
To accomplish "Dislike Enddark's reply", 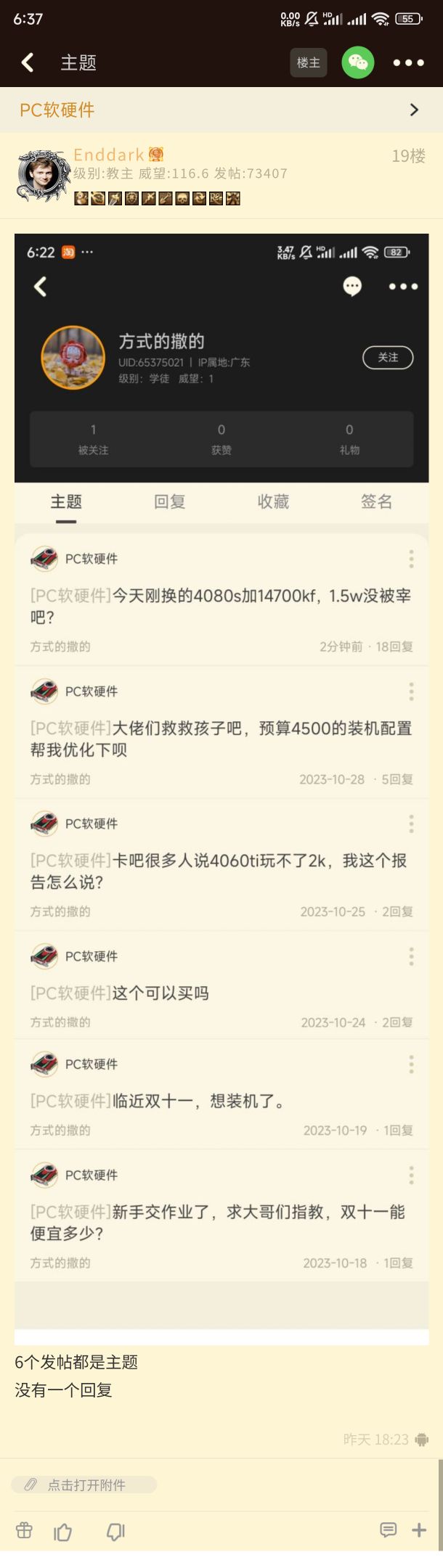I will (x=115, y=1531).
